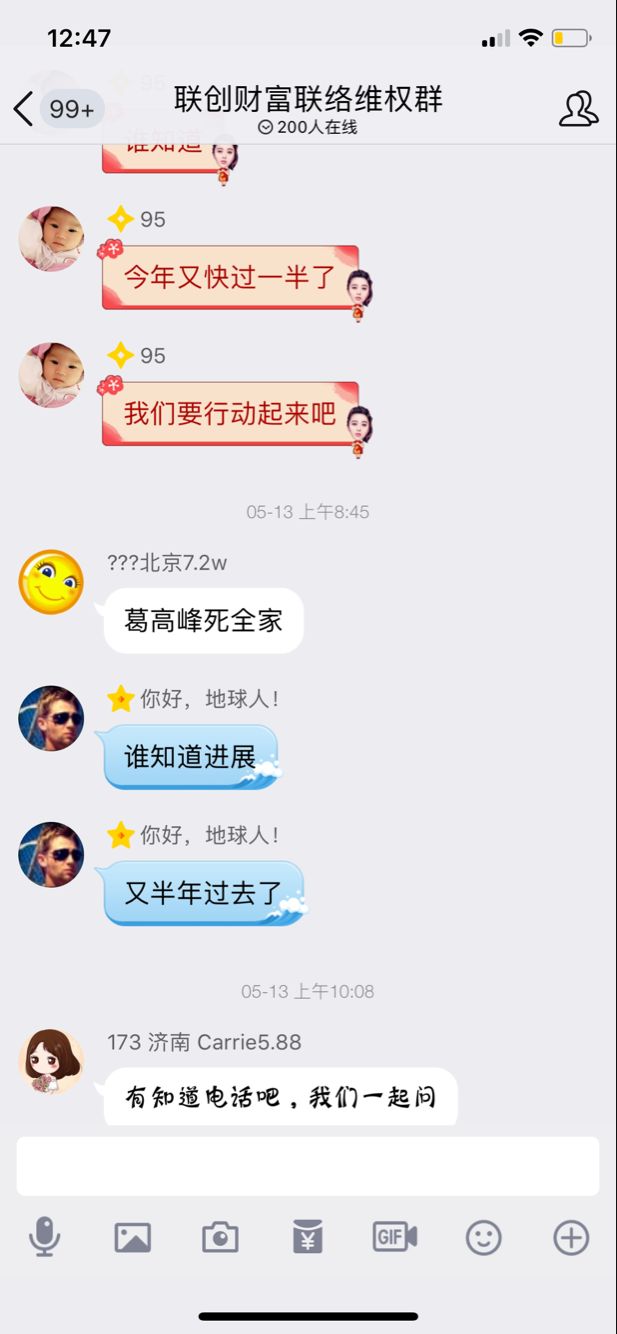Open the camera to take a photo
Screen dimensions: 617x1334
click(x=220, y=1238)
